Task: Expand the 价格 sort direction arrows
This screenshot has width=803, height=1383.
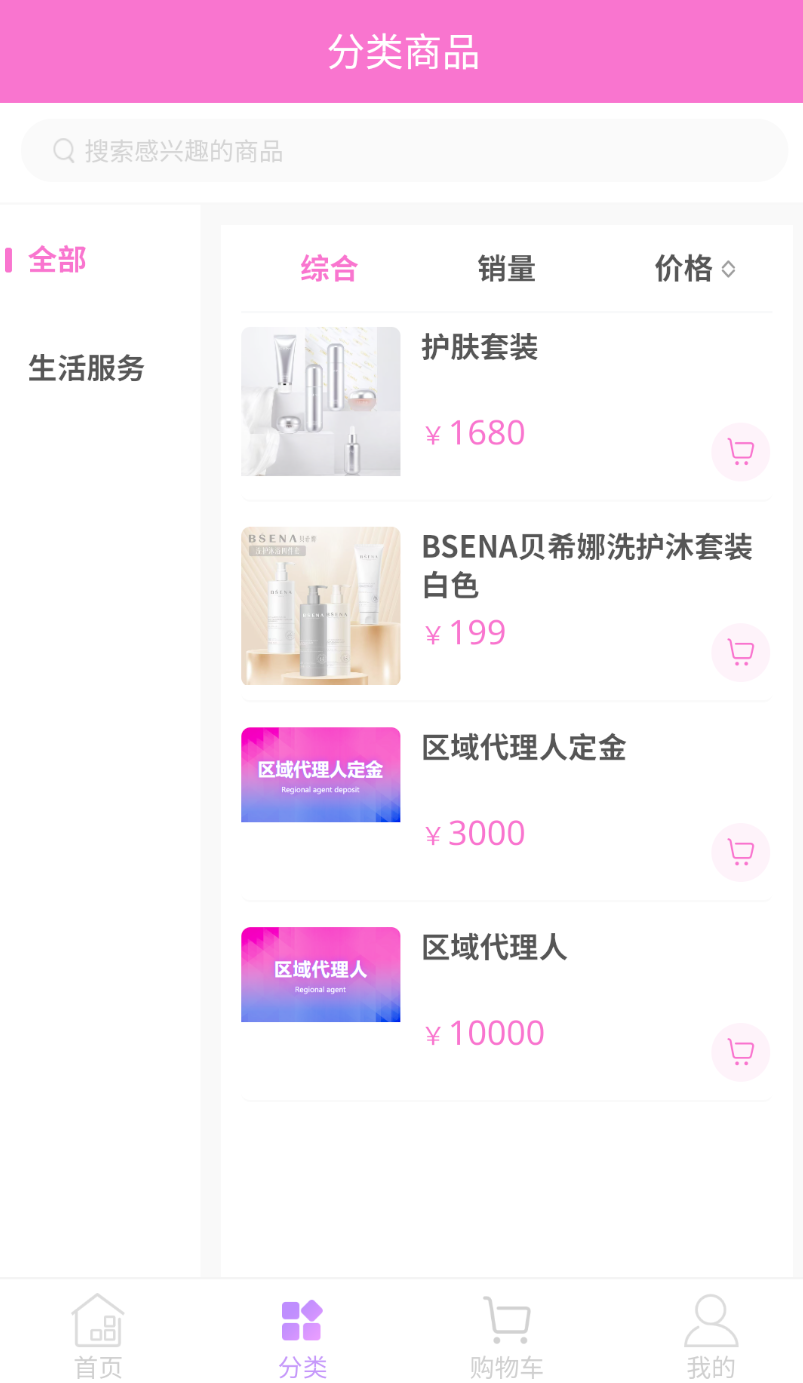Action: pos(729,269)
